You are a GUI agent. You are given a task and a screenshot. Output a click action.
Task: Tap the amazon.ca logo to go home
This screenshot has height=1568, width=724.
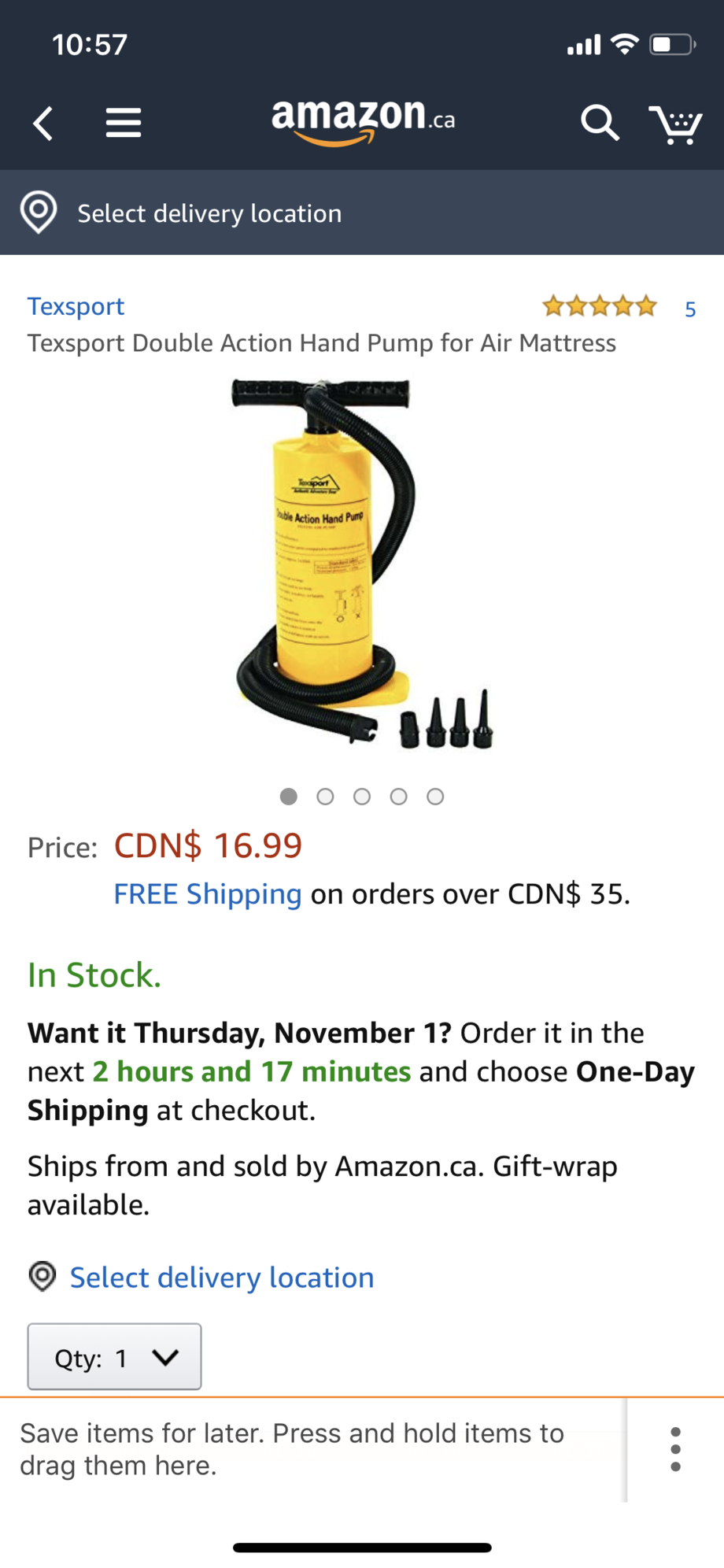(x=363, y=122)
